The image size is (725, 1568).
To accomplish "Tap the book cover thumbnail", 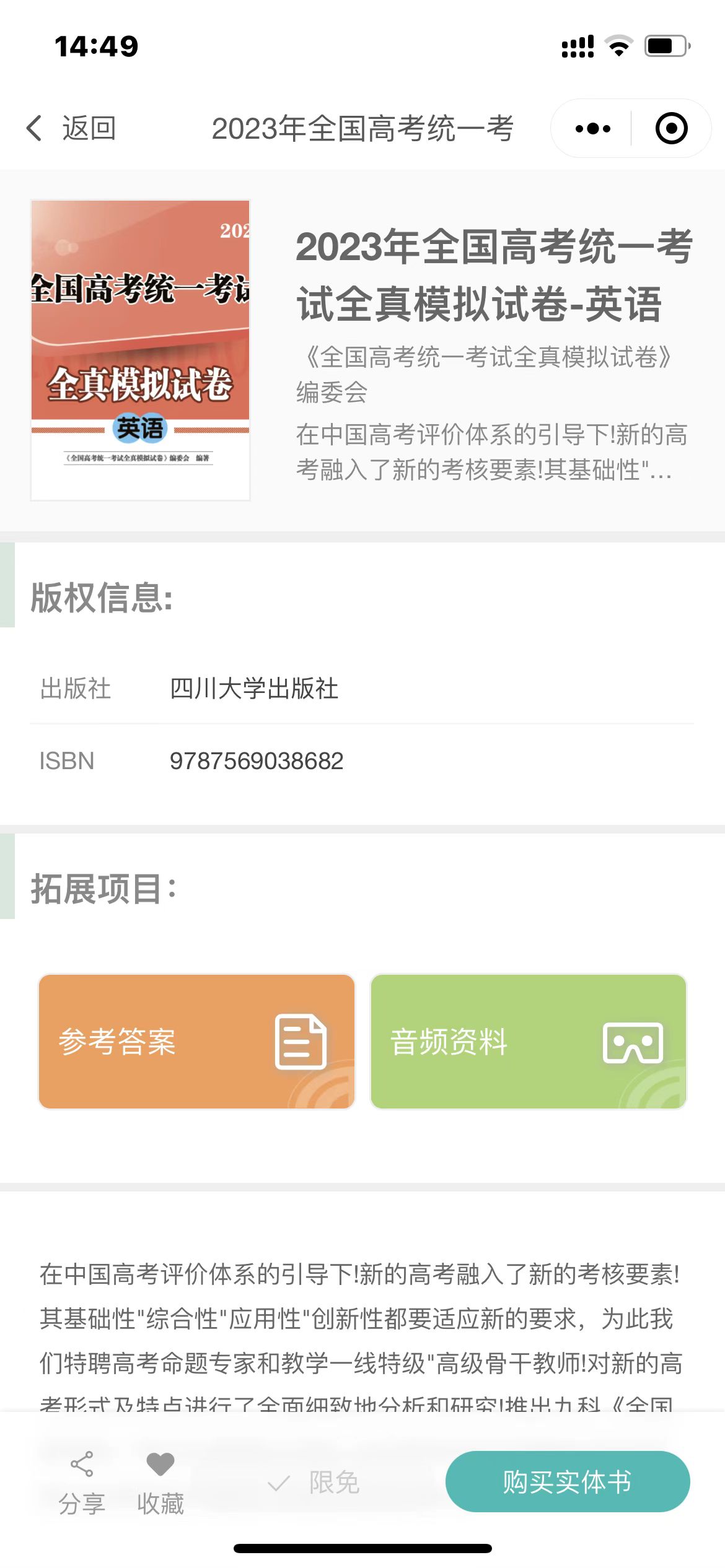I will tap(139, 350).
